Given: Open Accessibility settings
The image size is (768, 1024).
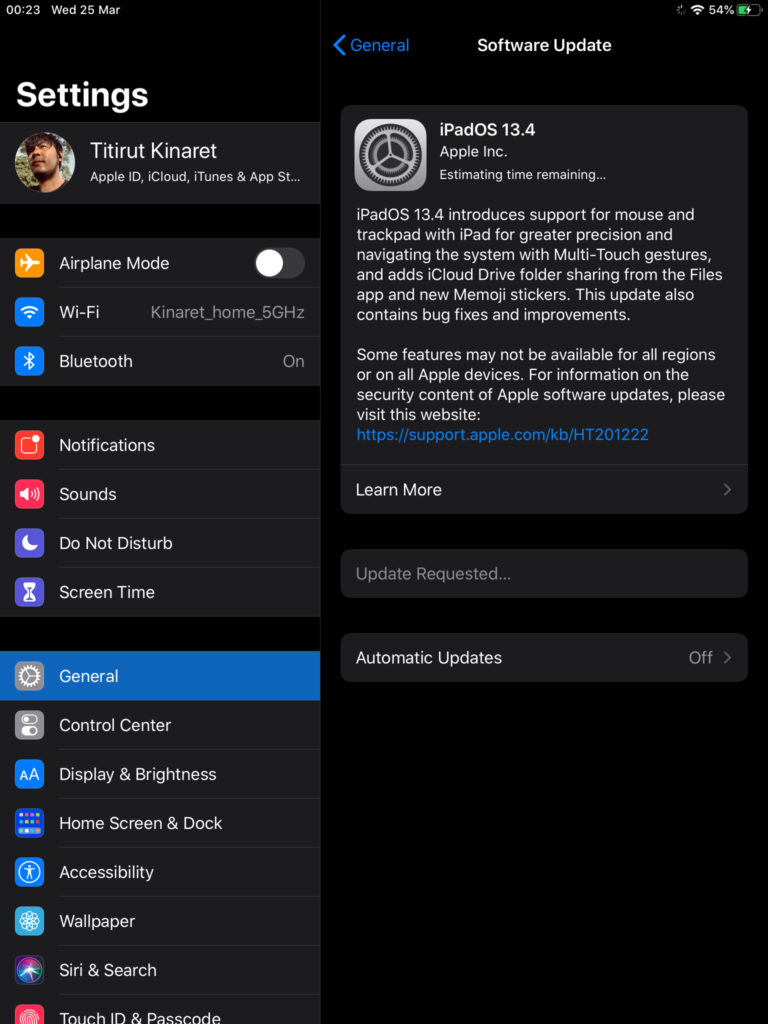Looking at the screenshot, I should point(160,872).
